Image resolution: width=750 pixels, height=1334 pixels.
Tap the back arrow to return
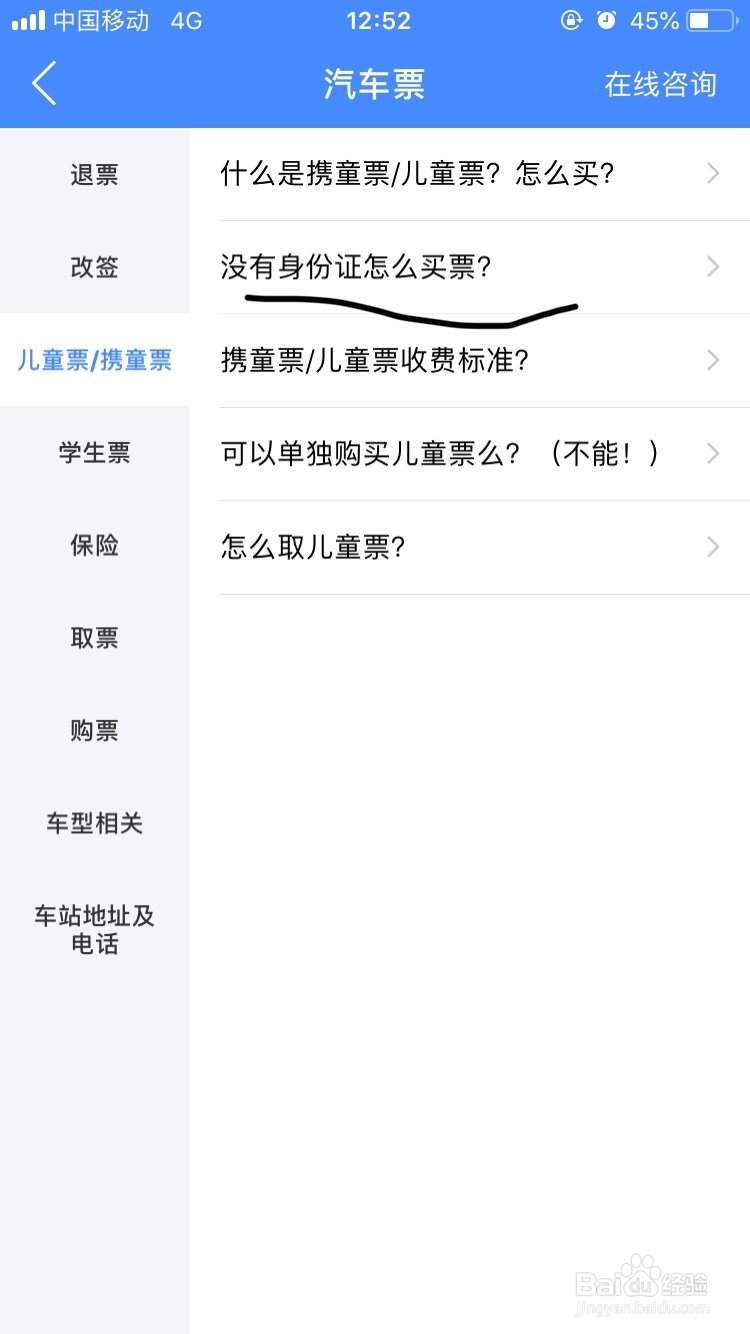42,84
